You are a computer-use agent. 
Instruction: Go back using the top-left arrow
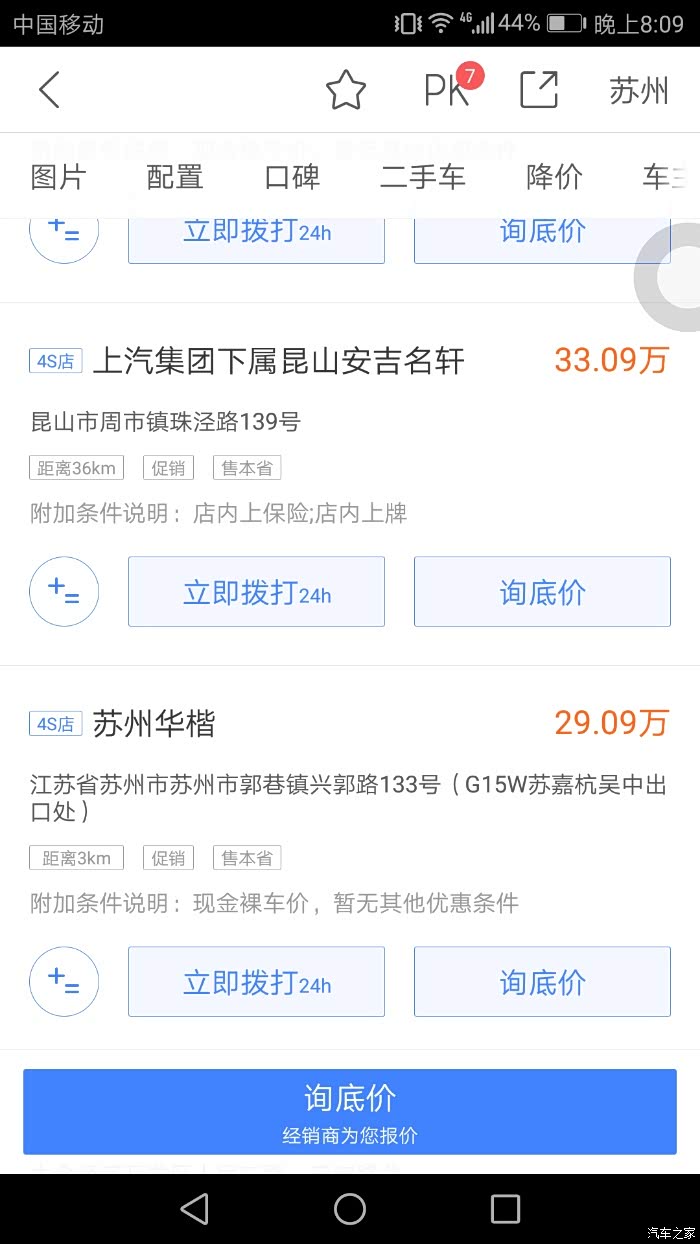[50, 90]
